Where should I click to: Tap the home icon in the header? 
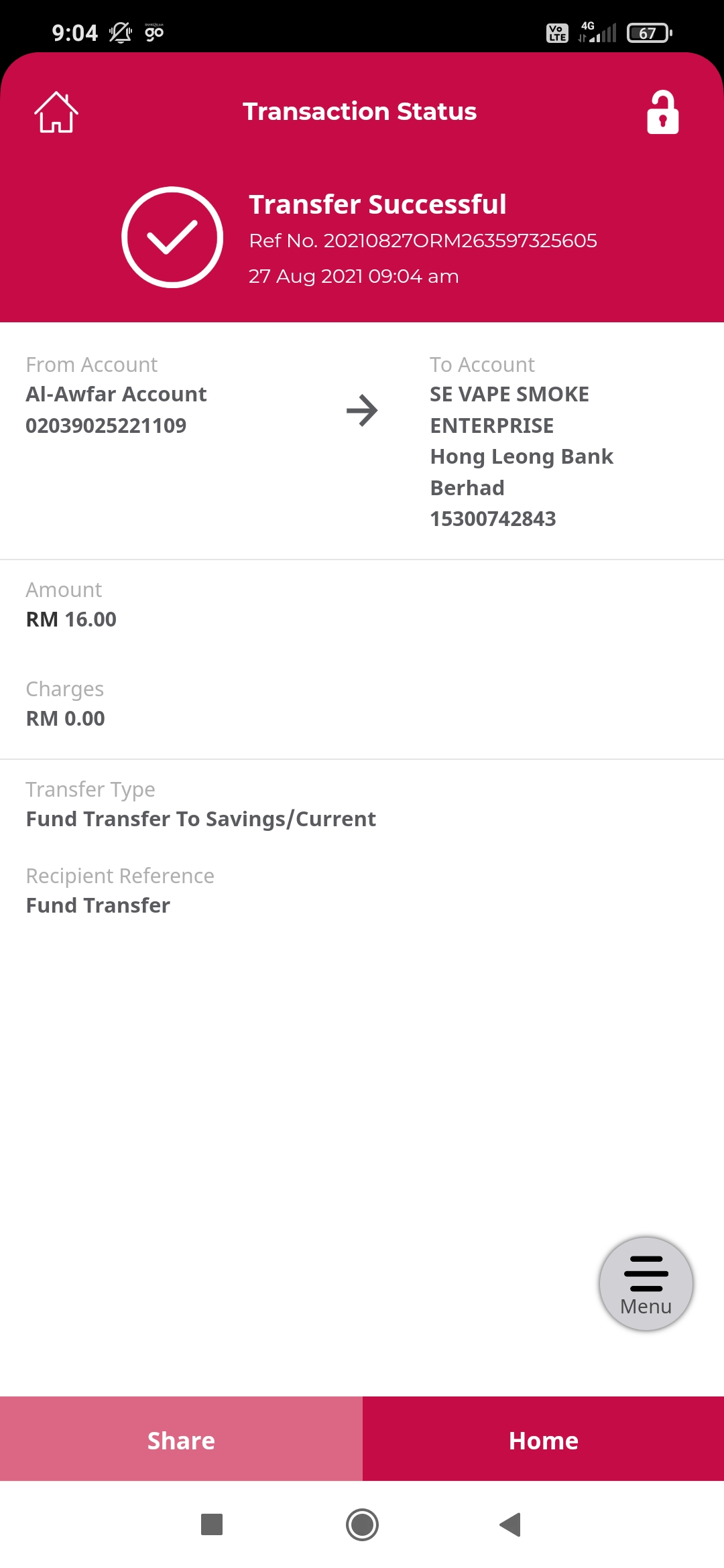click(56, 112)
